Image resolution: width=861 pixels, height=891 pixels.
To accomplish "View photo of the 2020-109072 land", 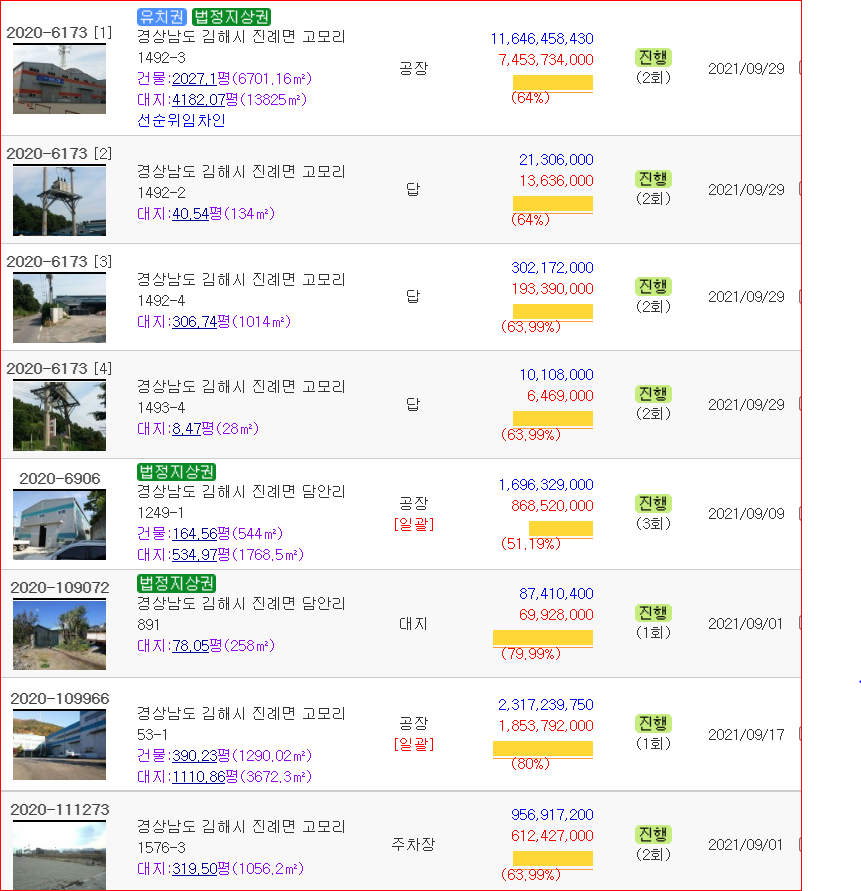I will coord(59,634).
